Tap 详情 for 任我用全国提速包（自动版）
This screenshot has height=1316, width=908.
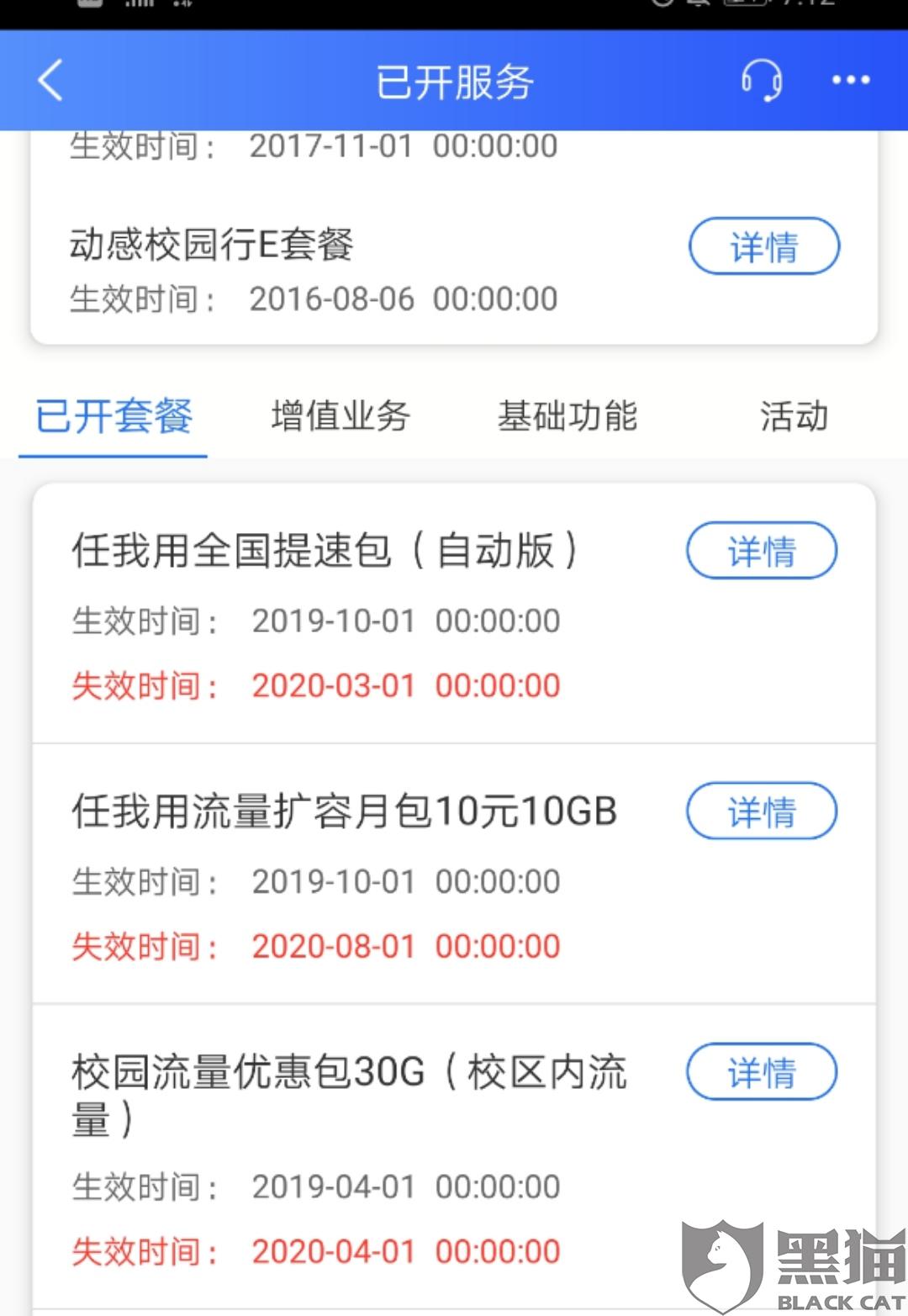point(762,552)
